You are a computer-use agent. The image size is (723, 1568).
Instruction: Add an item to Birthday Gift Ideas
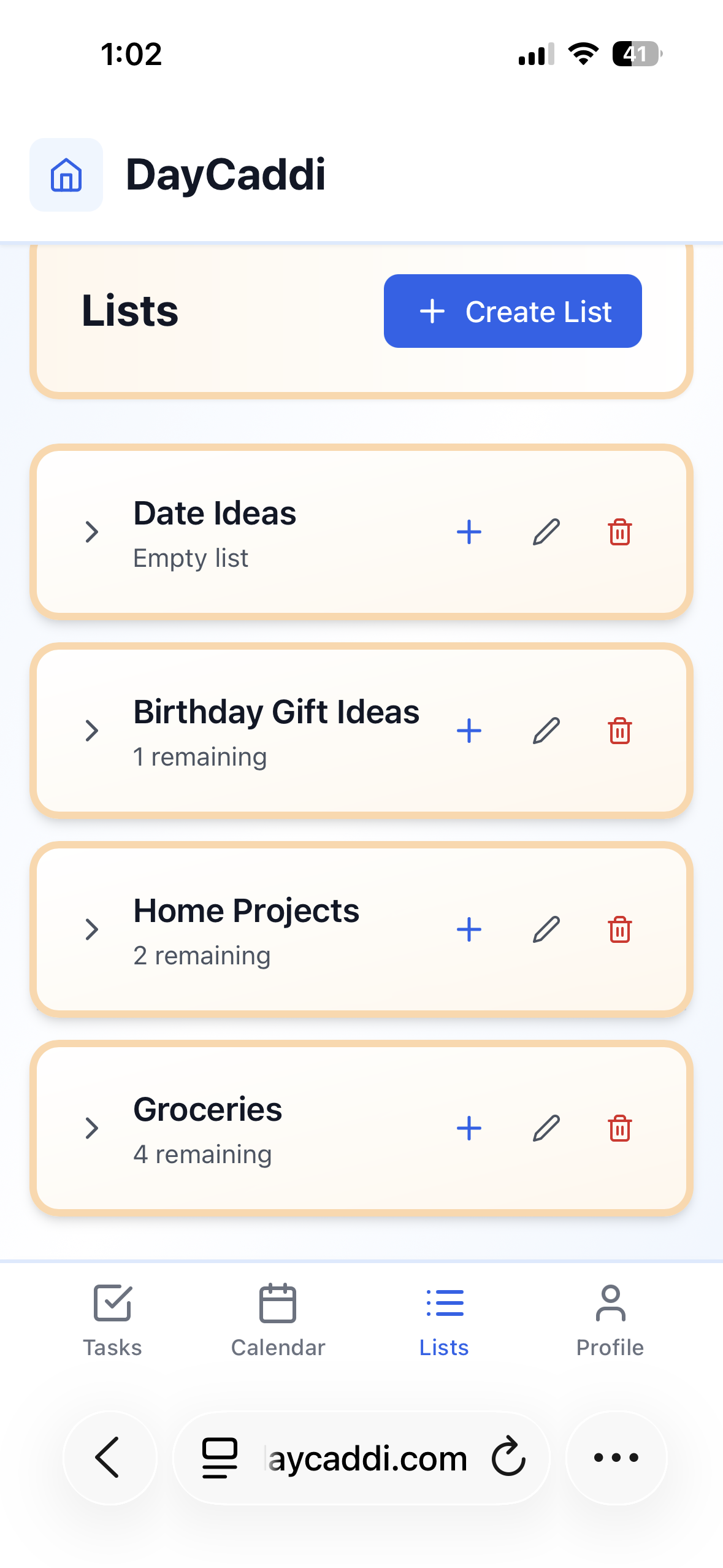(469, 730)
